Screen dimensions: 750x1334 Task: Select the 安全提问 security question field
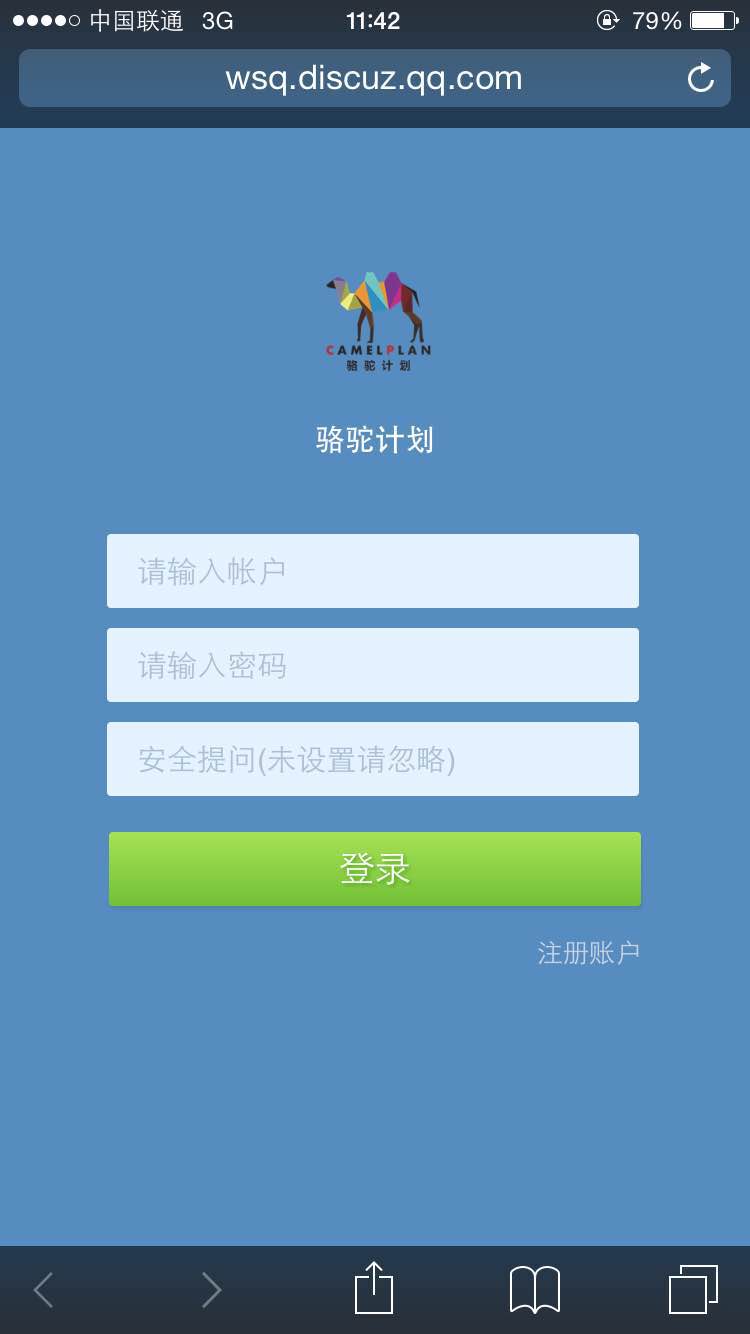(x=372, y=759)
